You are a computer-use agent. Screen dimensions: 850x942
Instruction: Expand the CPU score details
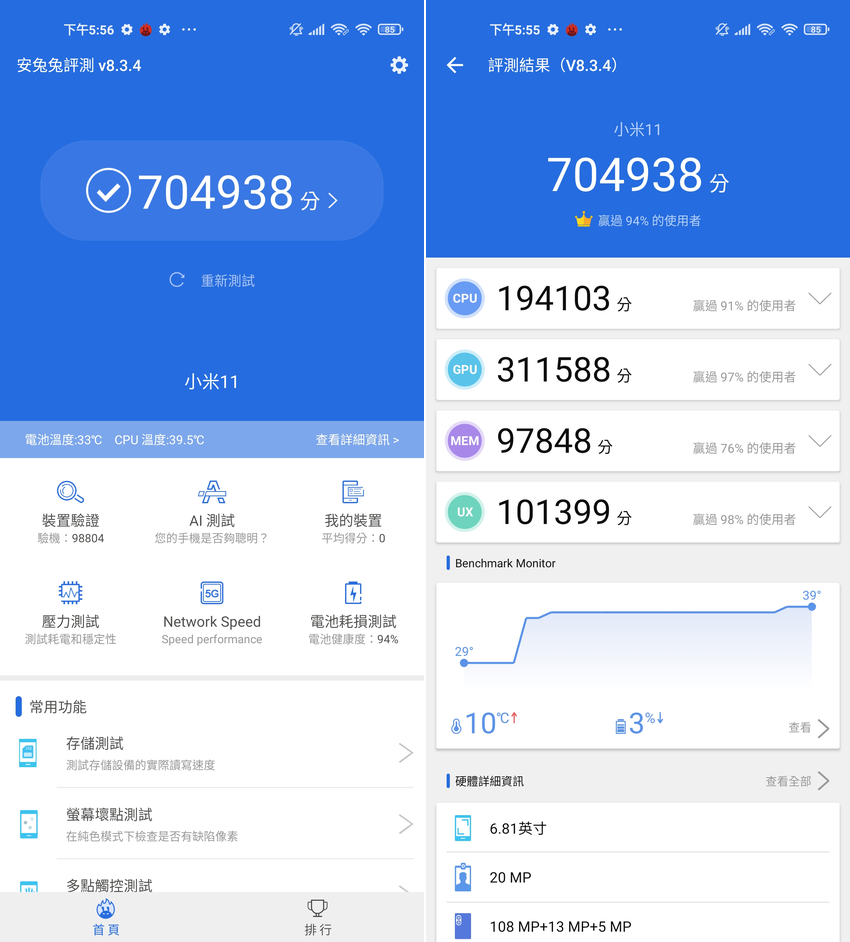[819, 298]
